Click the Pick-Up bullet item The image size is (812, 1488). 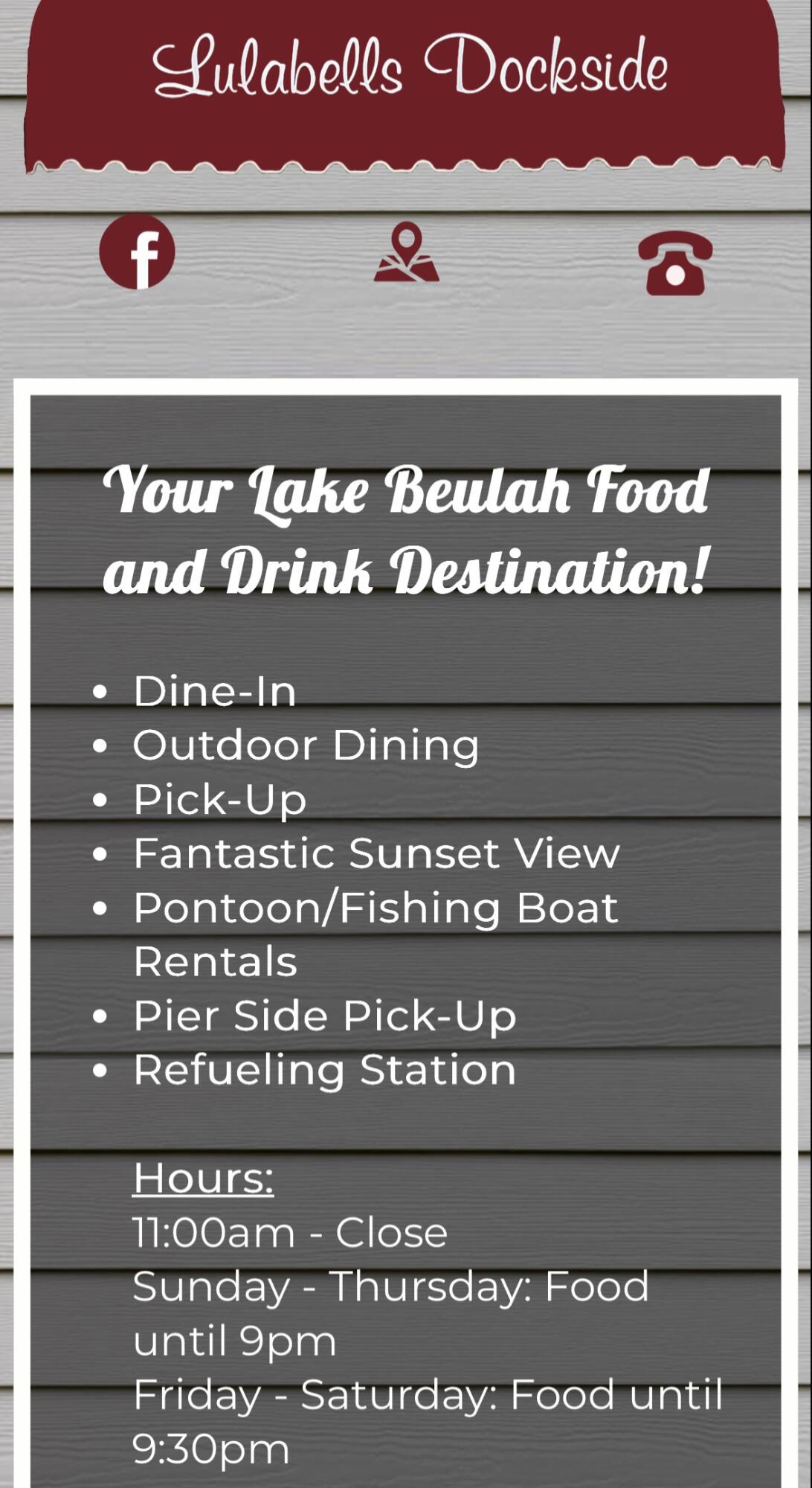(x=219, y=800)
